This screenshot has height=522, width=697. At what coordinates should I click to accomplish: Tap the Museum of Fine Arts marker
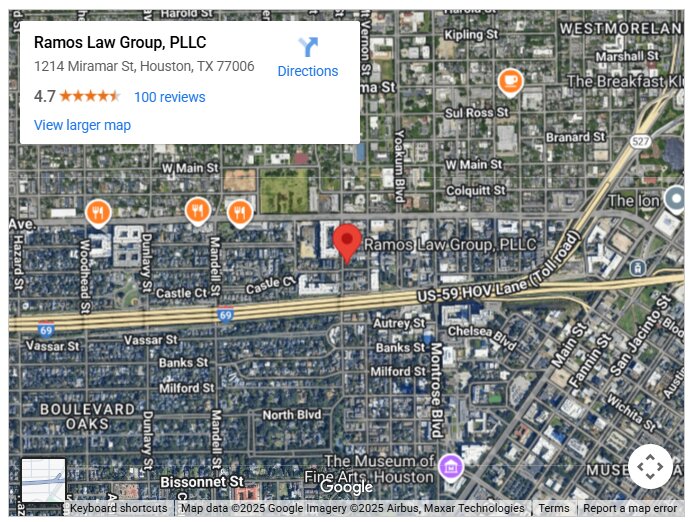(x=451, y=465)
